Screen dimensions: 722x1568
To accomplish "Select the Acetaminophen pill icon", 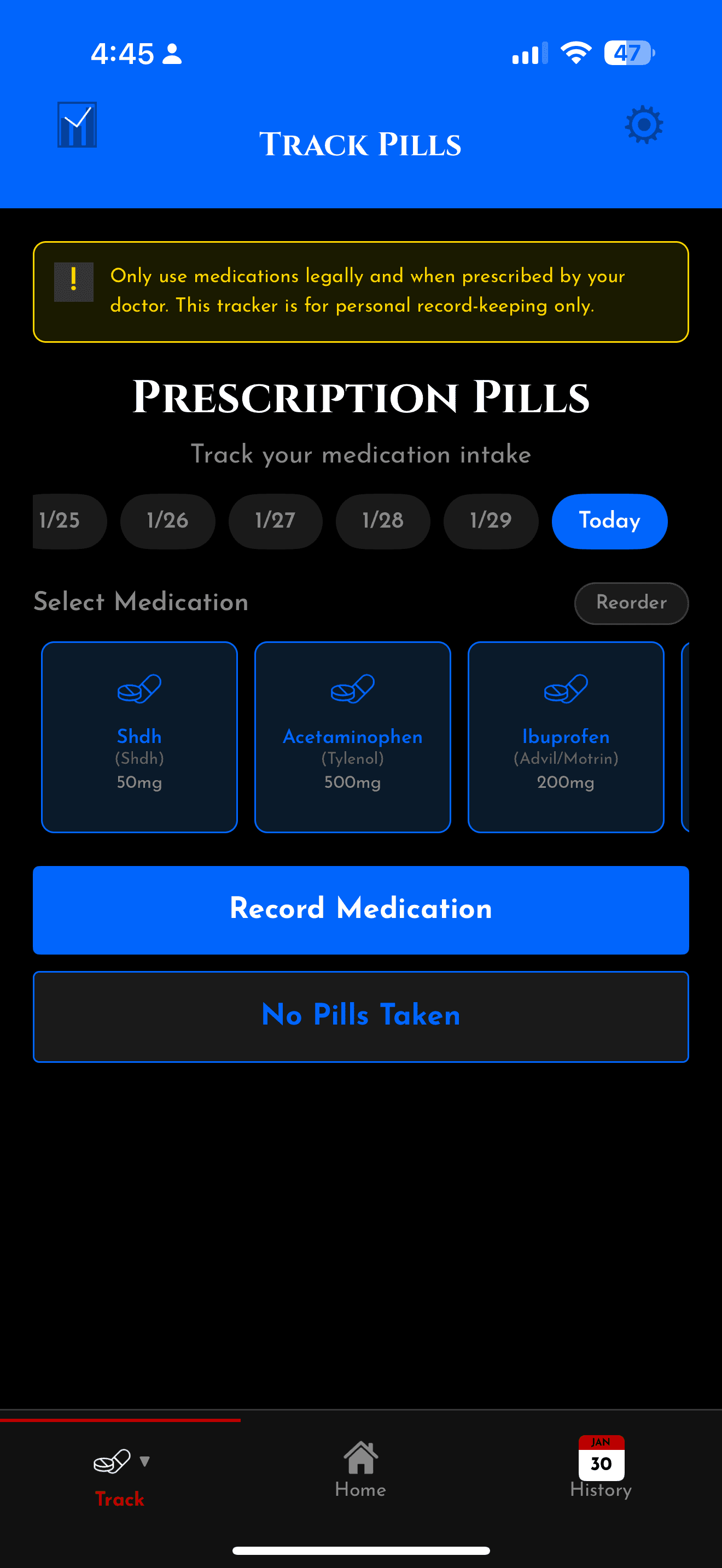I will pyautogui.click(x=352, y=688).
